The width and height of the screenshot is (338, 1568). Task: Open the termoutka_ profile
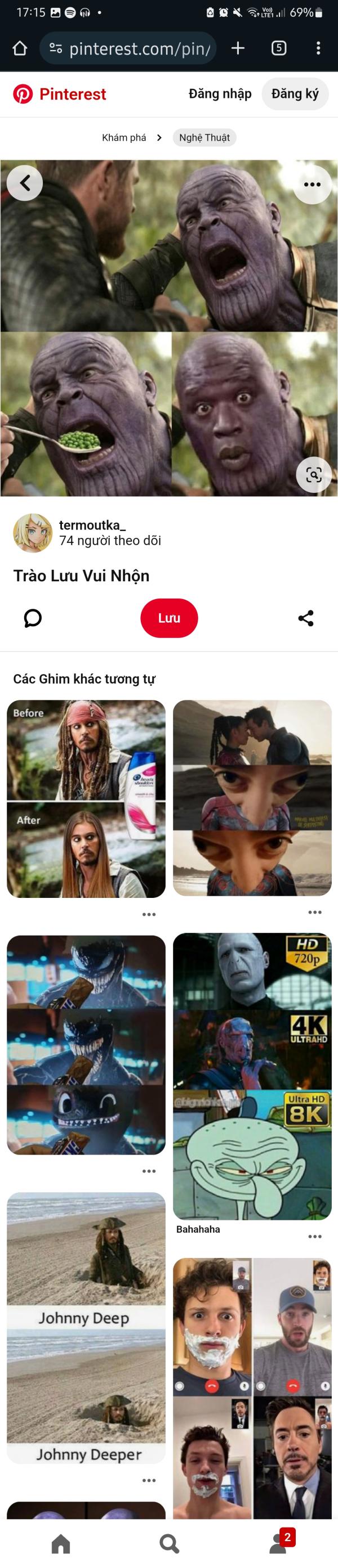click(91, 525)
